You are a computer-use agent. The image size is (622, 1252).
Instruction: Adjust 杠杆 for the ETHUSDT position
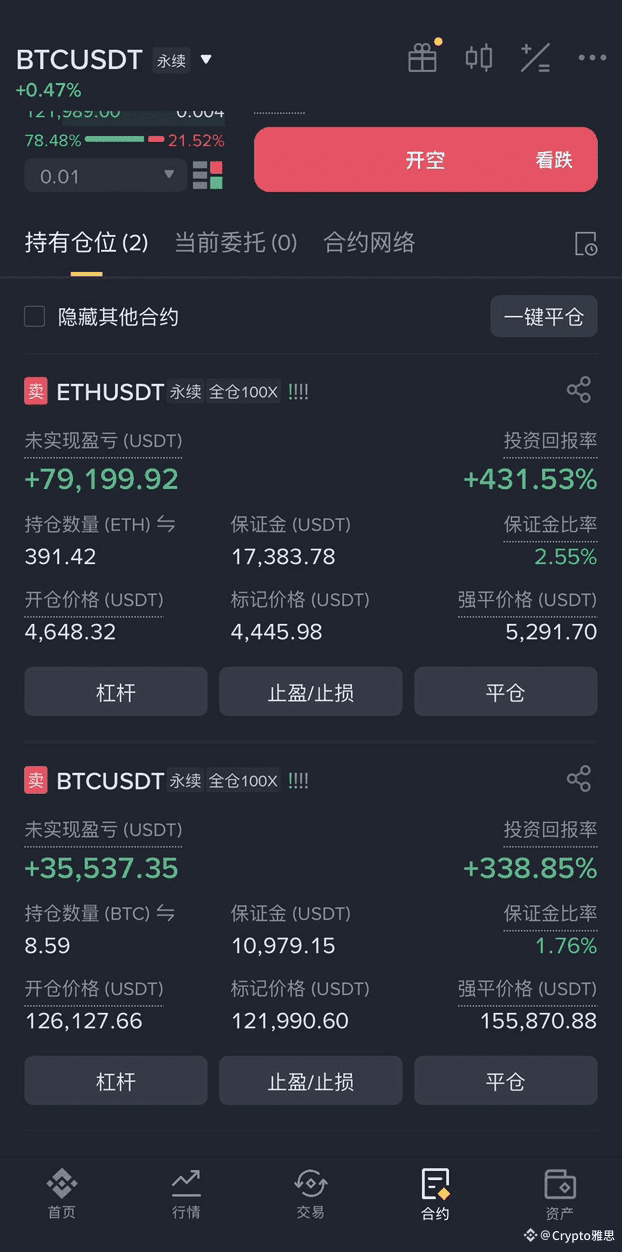tap(116, 692)
